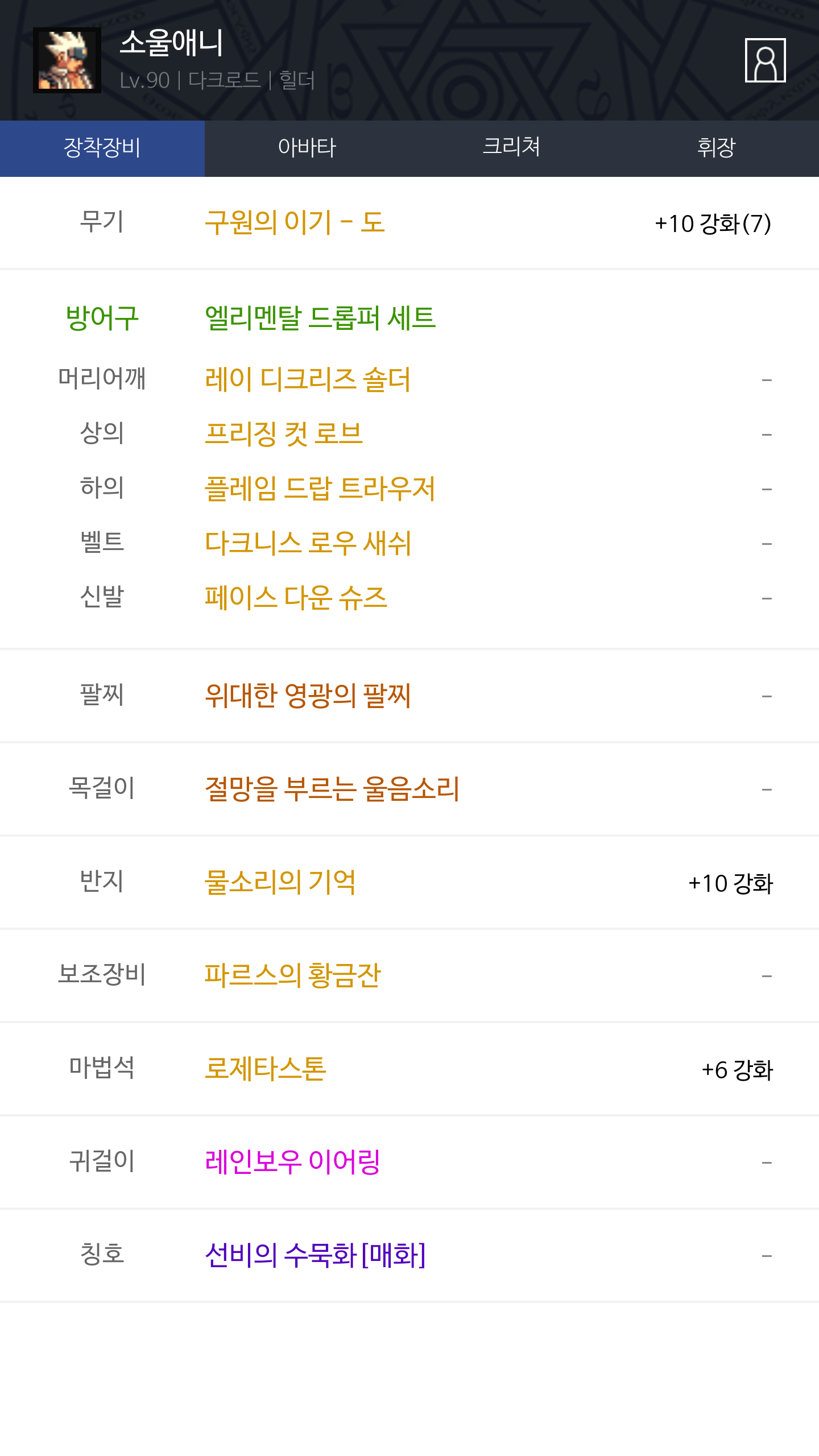Image resolution: width=819 pixels, height=1456 pixels.
Task: Switch to the 아바타 tab
Action: [x=307, y=148]
